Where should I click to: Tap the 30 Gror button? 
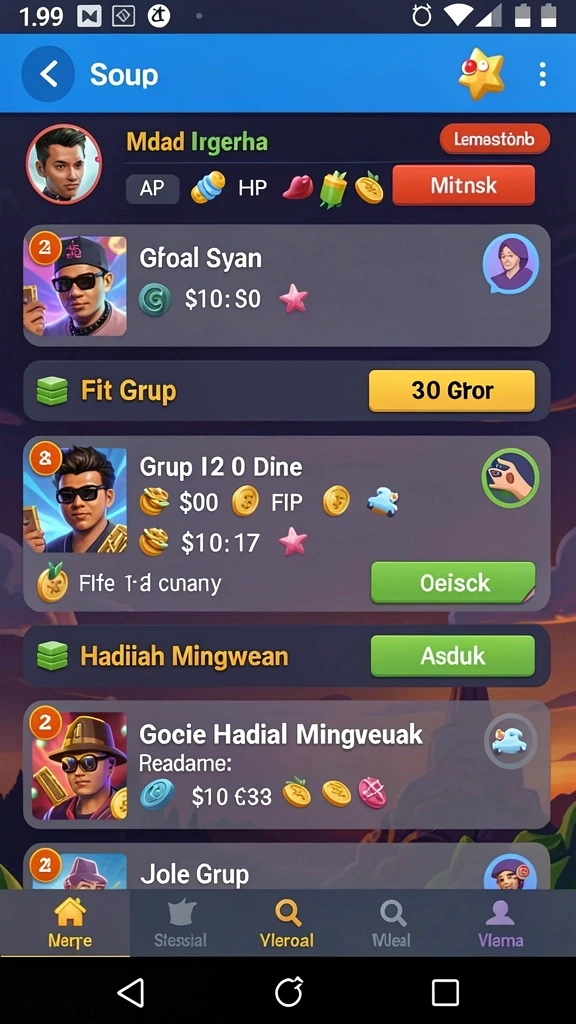coord(452,391)
